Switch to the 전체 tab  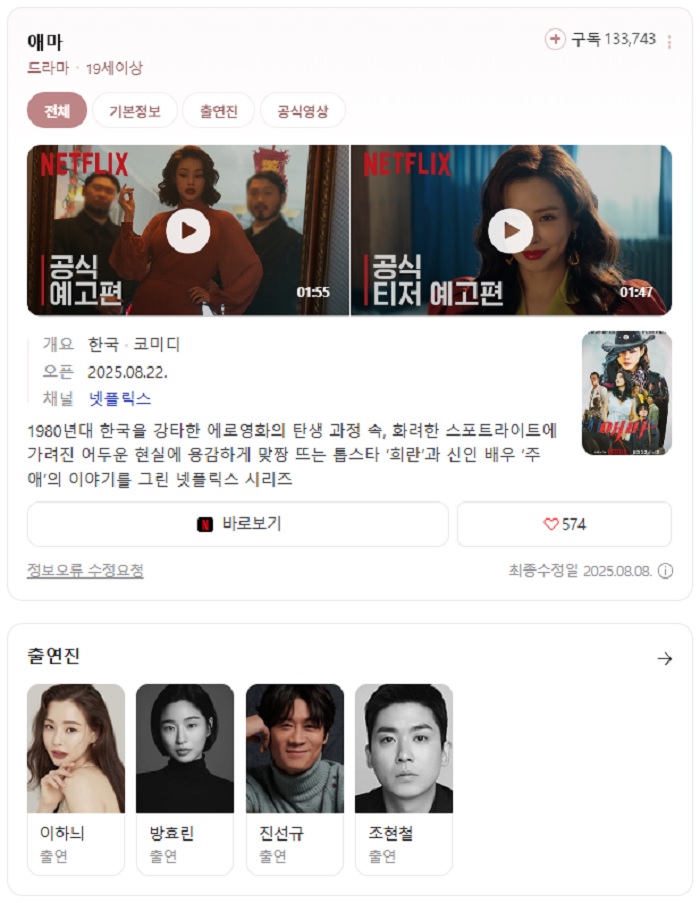[57, 111]
